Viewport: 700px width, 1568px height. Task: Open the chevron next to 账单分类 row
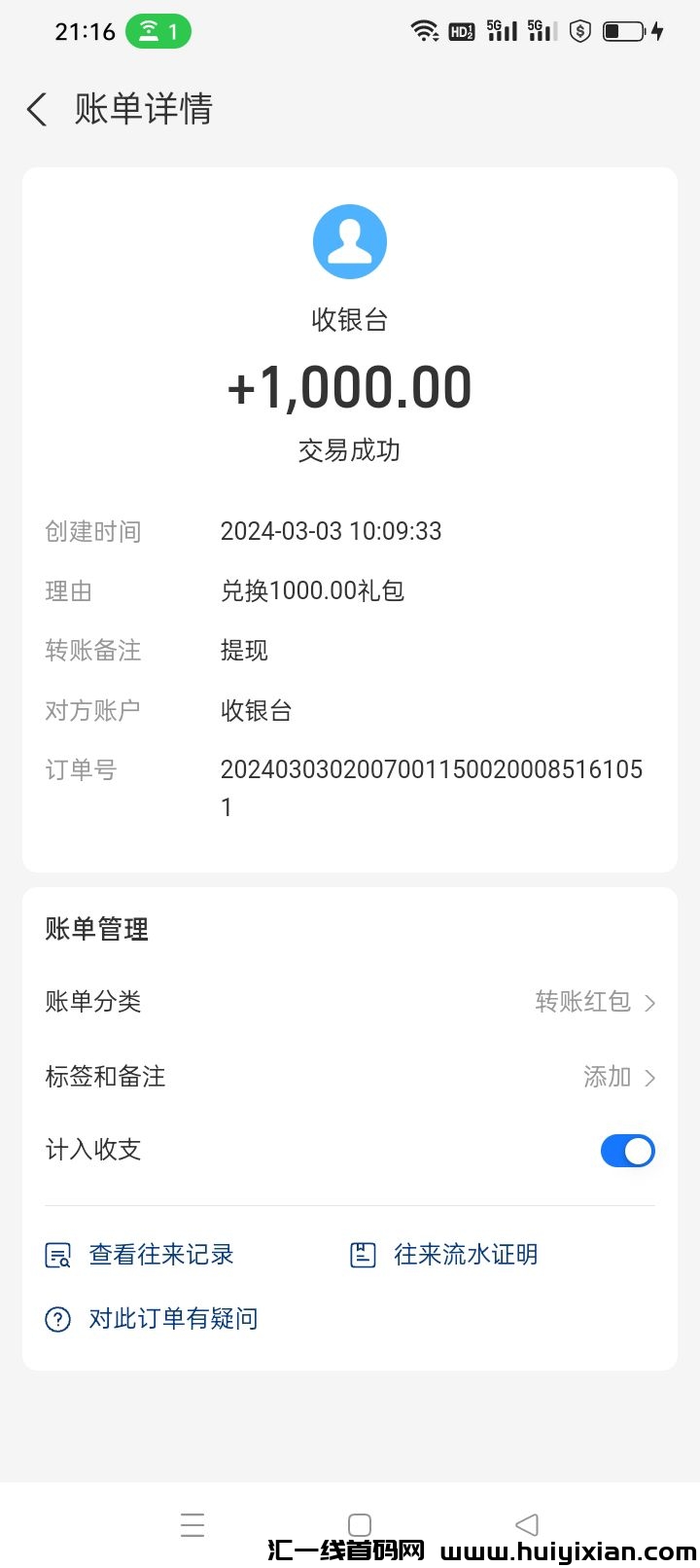coord(649,1002)
